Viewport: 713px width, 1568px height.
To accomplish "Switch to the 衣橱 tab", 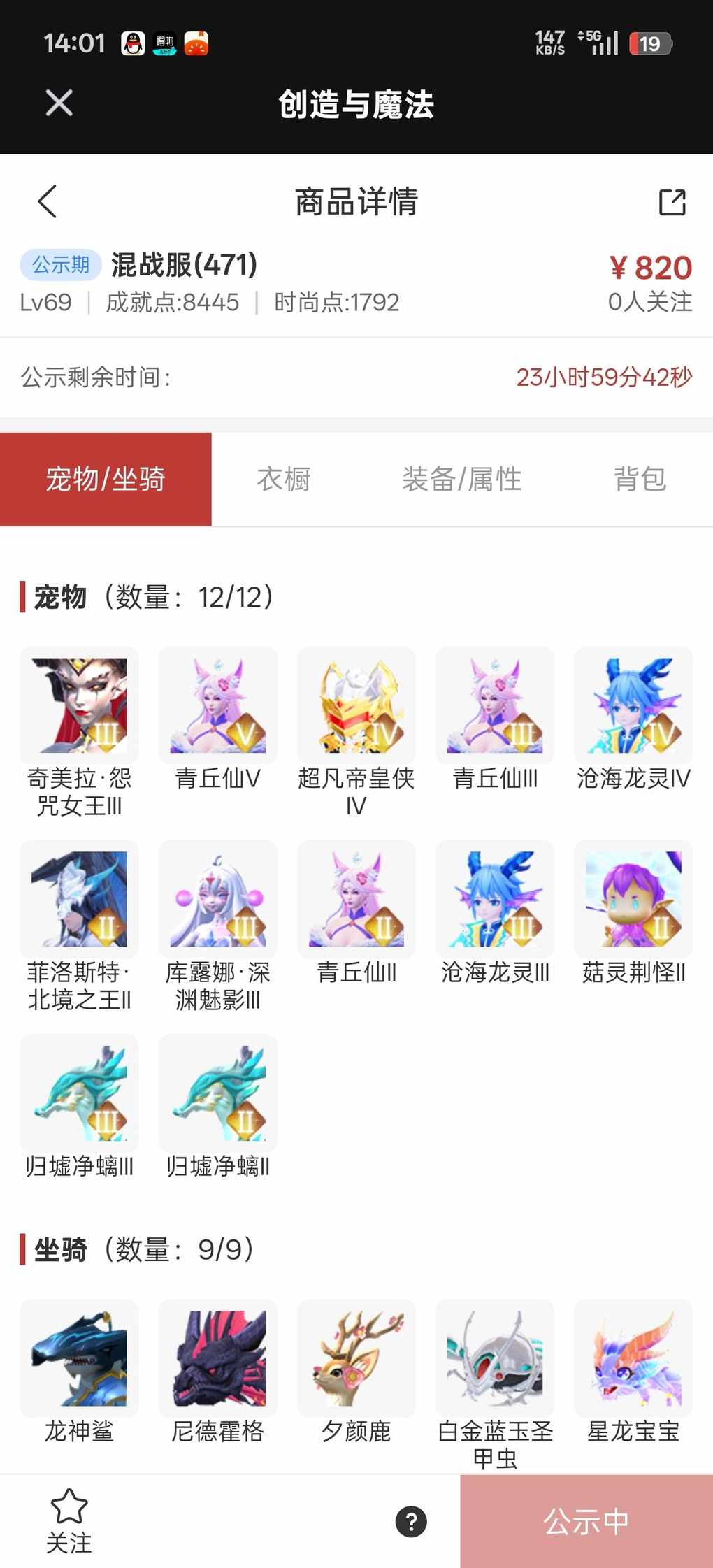I will (283, 480).
